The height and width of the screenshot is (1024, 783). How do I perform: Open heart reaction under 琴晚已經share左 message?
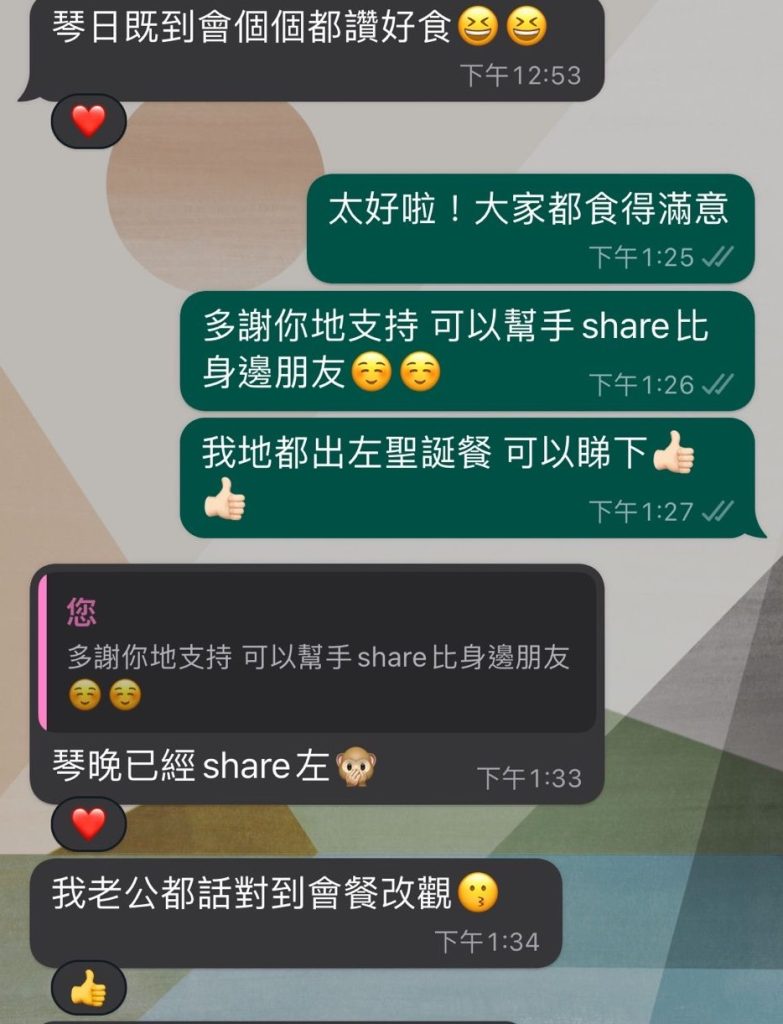pyautogui.click(x=88, y=824)
